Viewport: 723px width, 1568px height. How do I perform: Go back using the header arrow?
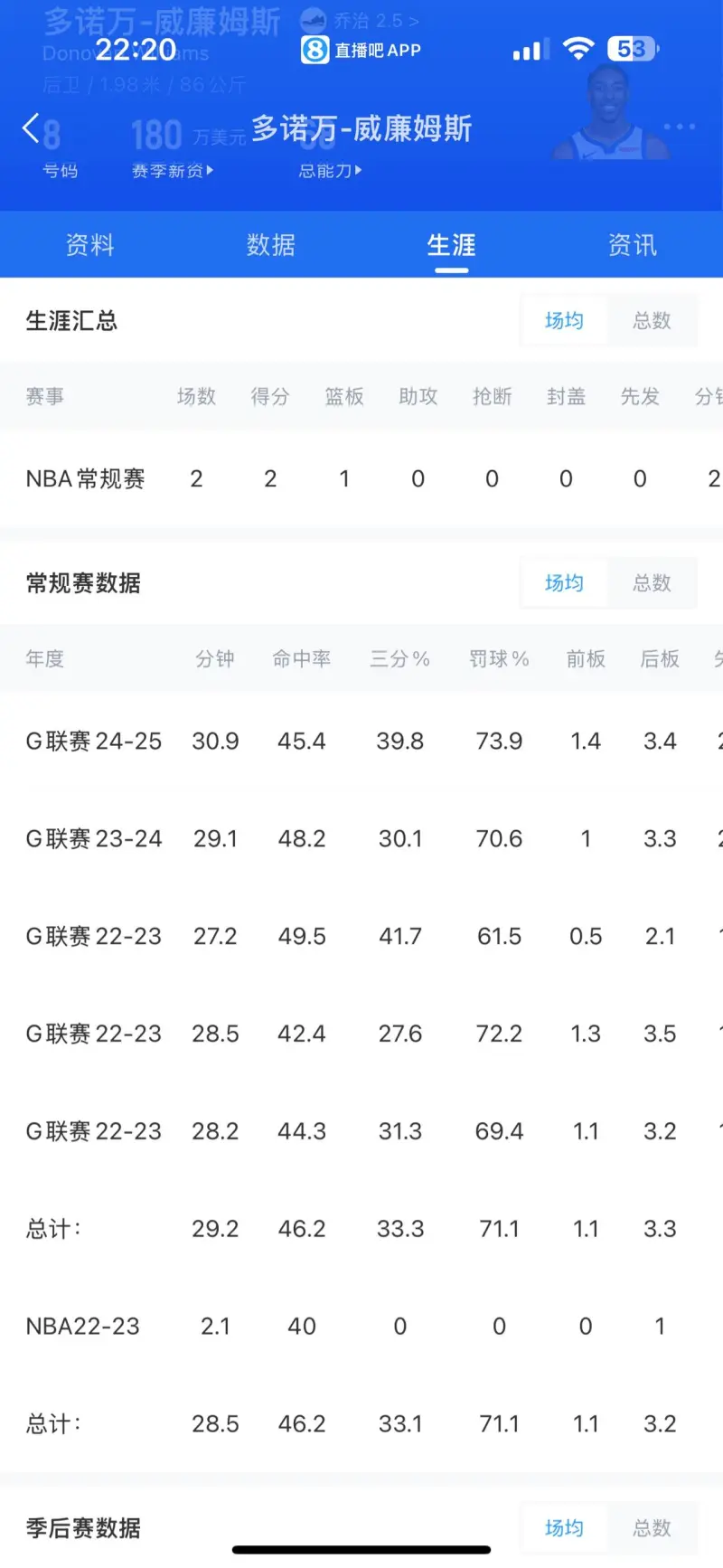pos(31,128)
